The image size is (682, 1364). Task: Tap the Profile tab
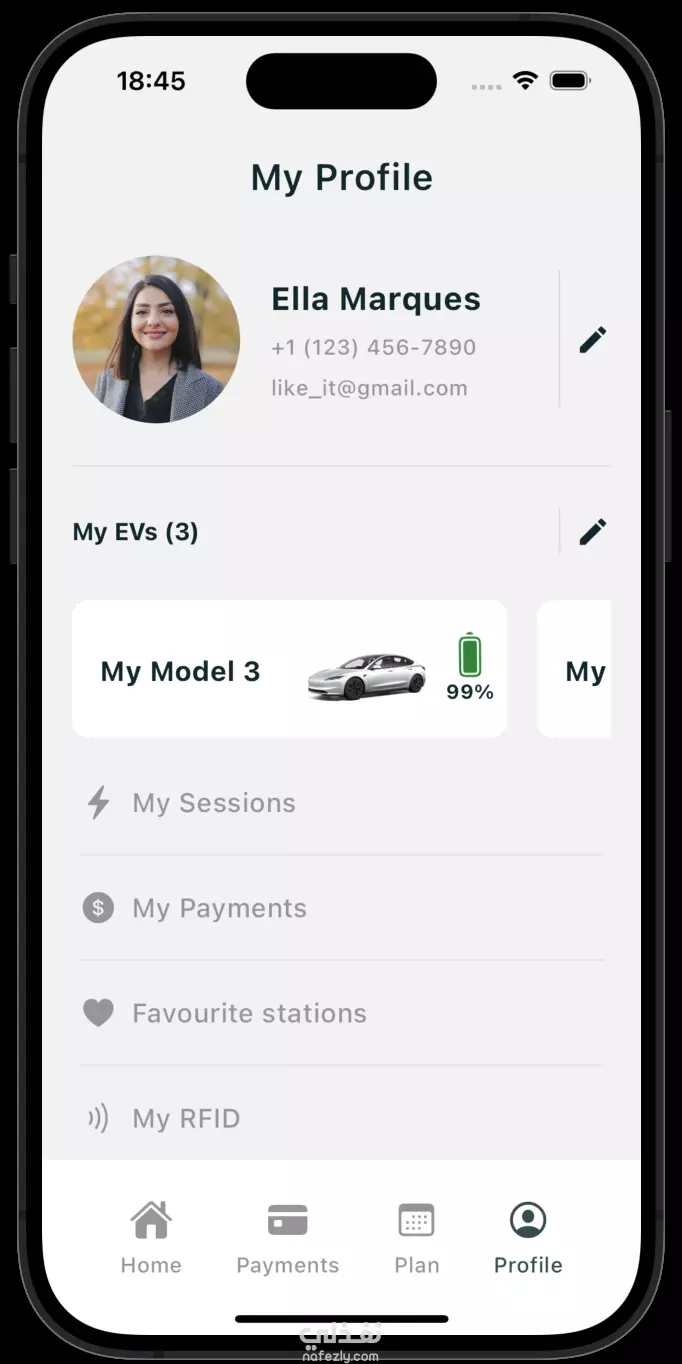pos(528,1238)
